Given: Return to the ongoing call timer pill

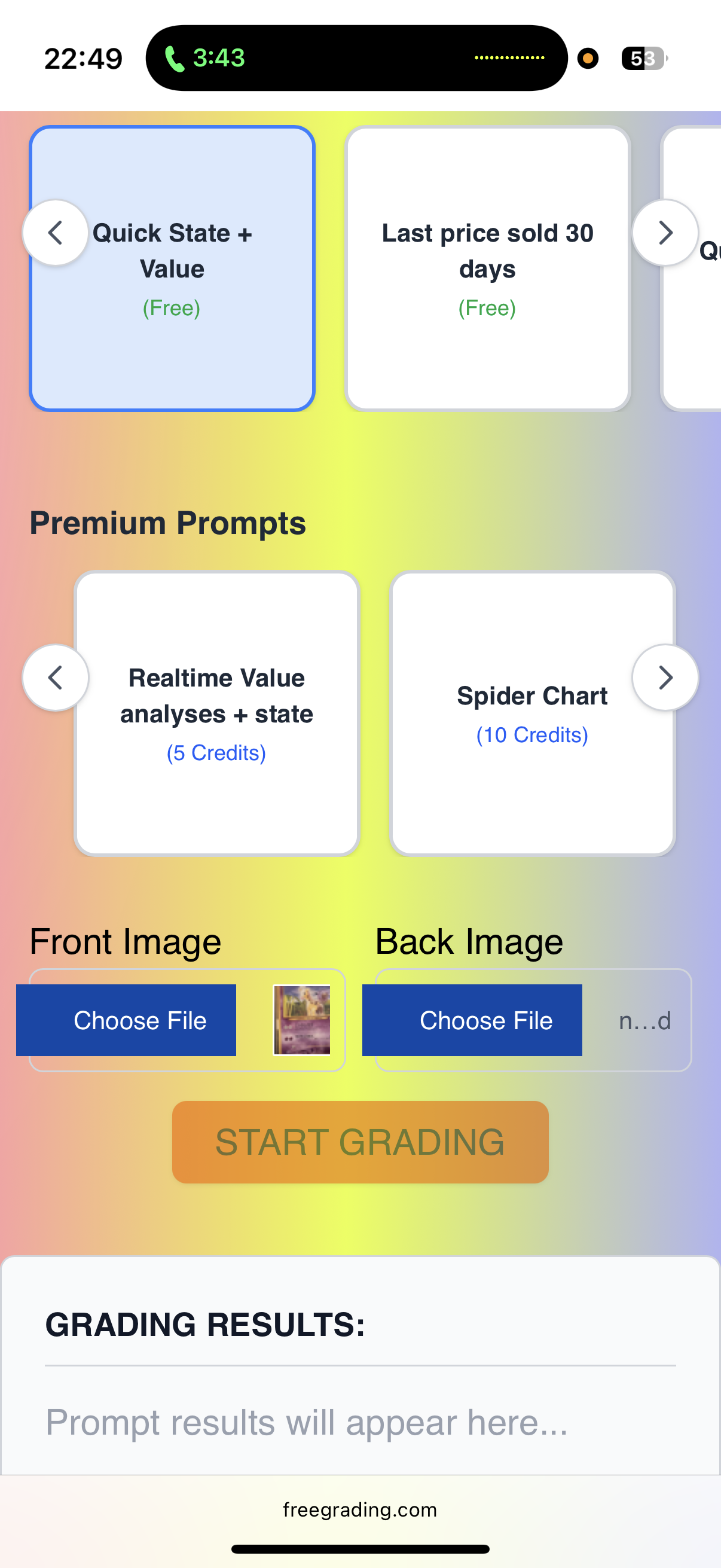Looking at the screenshot, I should (x=204, y=59).
